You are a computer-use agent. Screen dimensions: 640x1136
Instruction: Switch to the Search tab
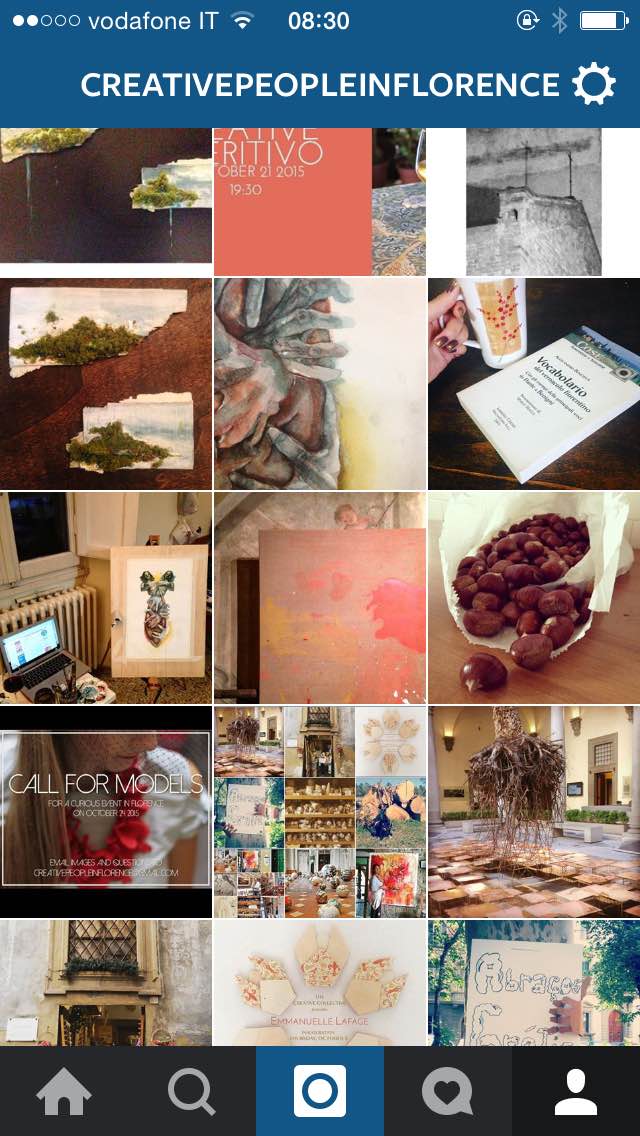tap(191, 1091)
